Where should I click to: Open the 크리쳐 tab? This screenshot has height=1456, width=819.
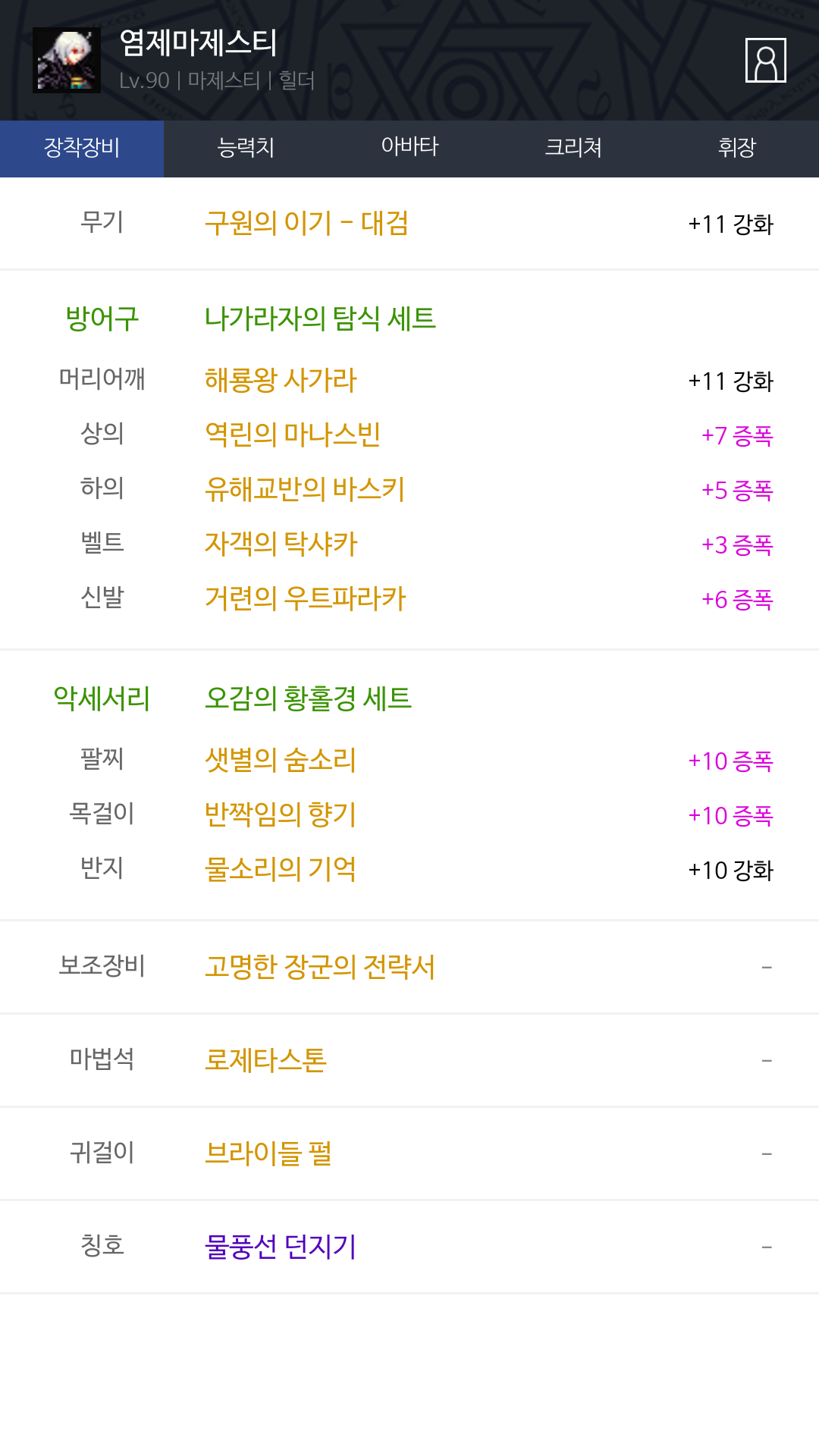573,149
